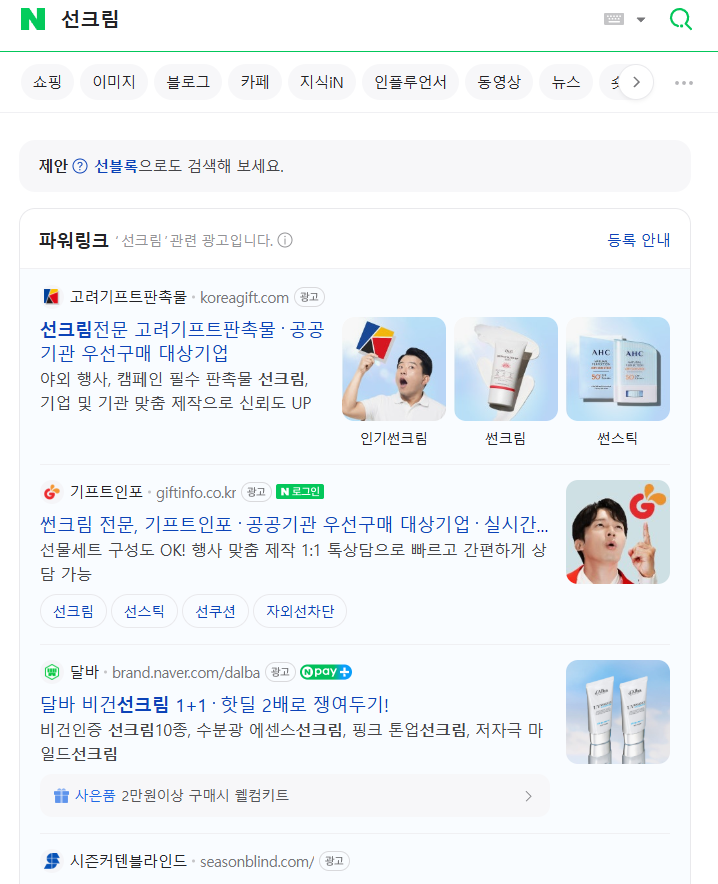Image resolution: width=718 pixels, height=884 pixels.
Task: Switch to the 쇼핑 tab
Action: (x=47, y=82)
